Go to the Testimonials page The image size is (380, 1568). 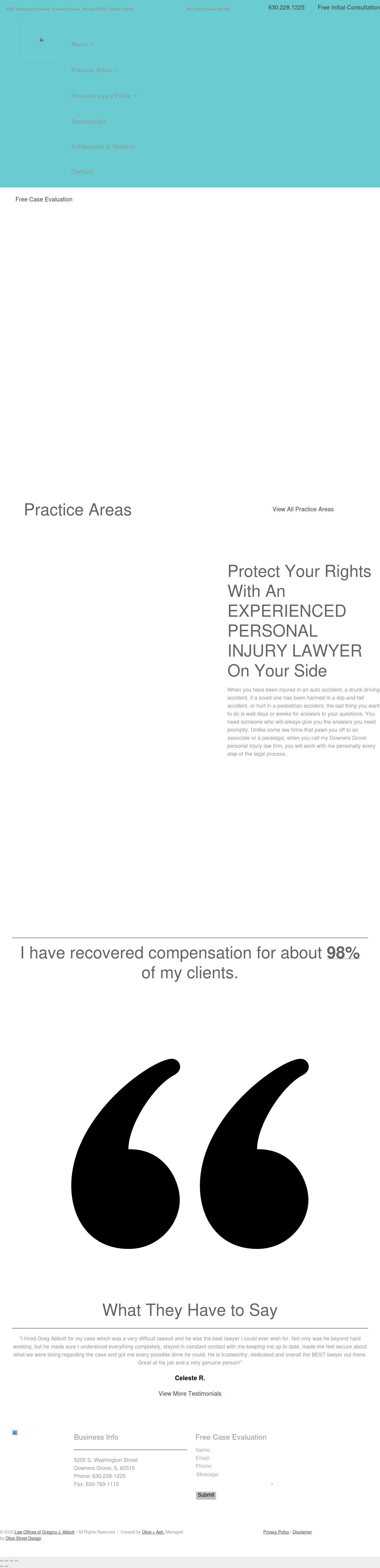88,122
